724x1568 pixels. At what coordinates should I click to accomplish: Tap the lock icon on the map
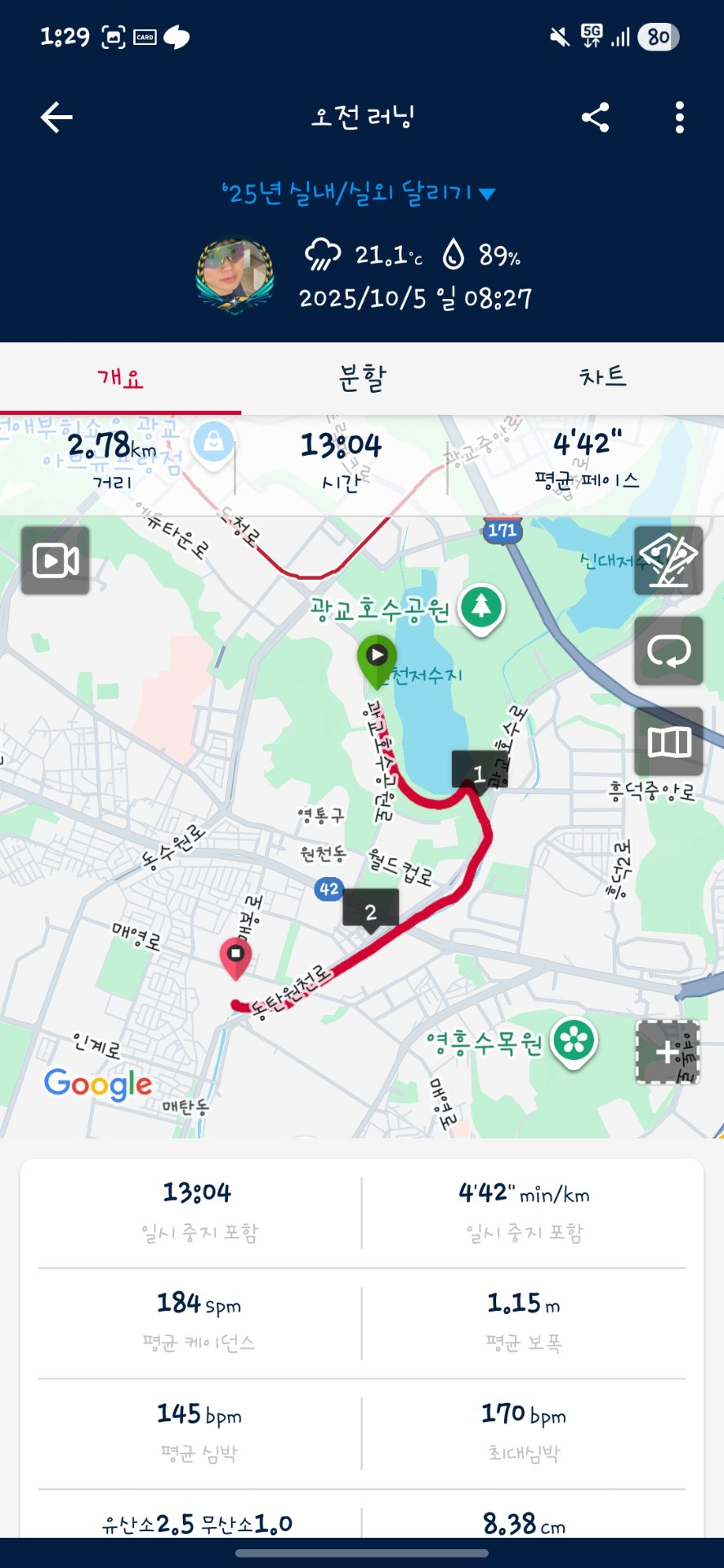(213, 442)
